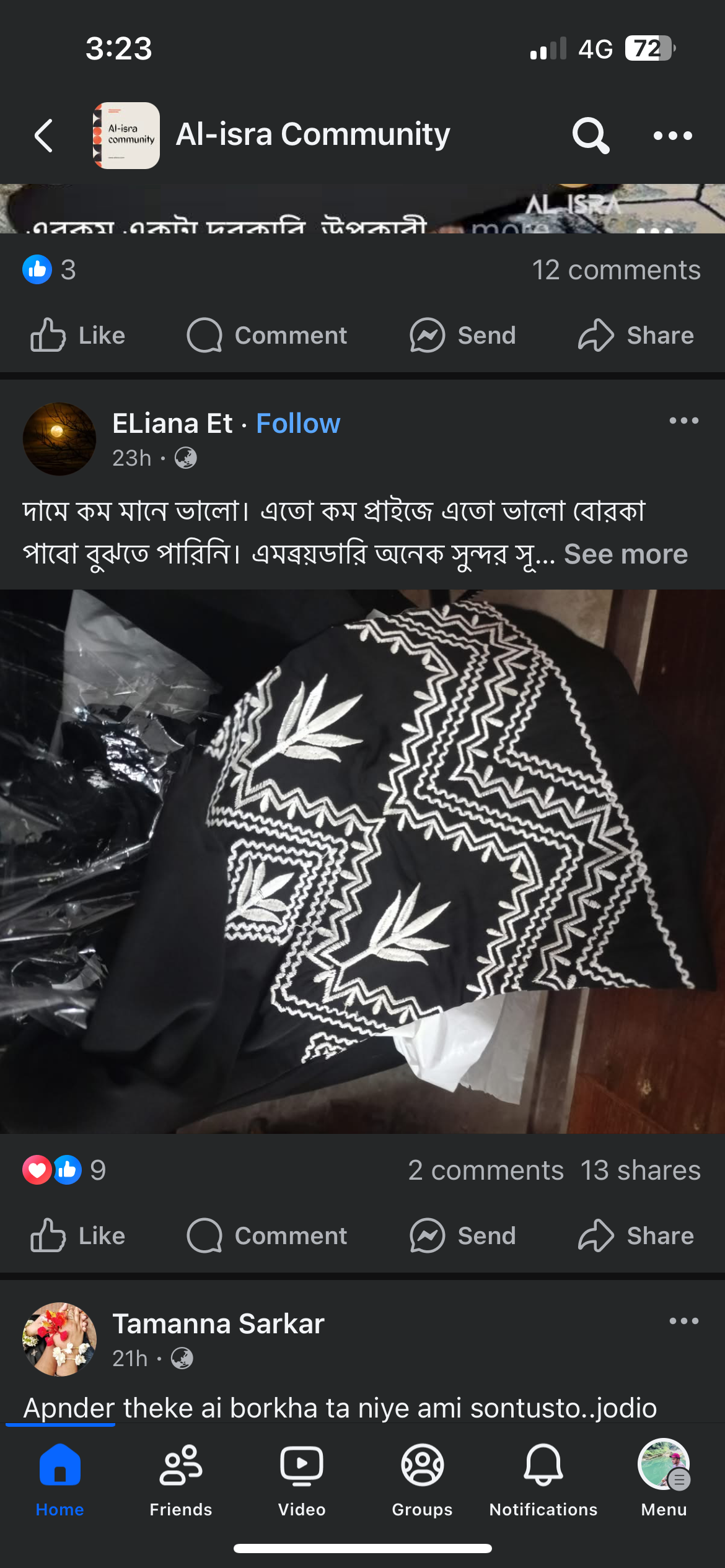
Task: Send ELiana Et's post via Messenger
Action: coord(463,1235)
